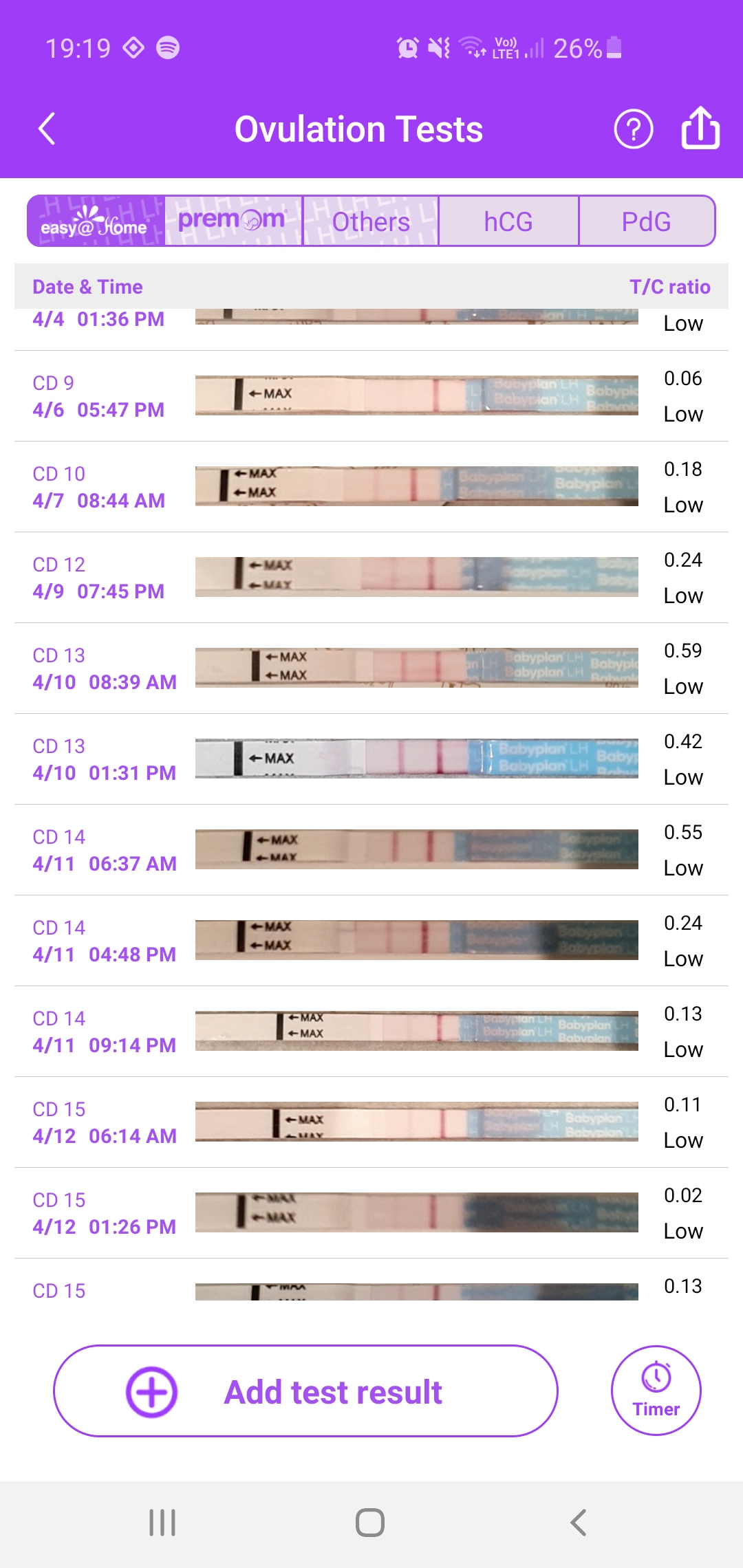The image size is (743, 1568).
Task: Open the CD 10 test from 4/7 08:44 AM
Action: point(371,487)
